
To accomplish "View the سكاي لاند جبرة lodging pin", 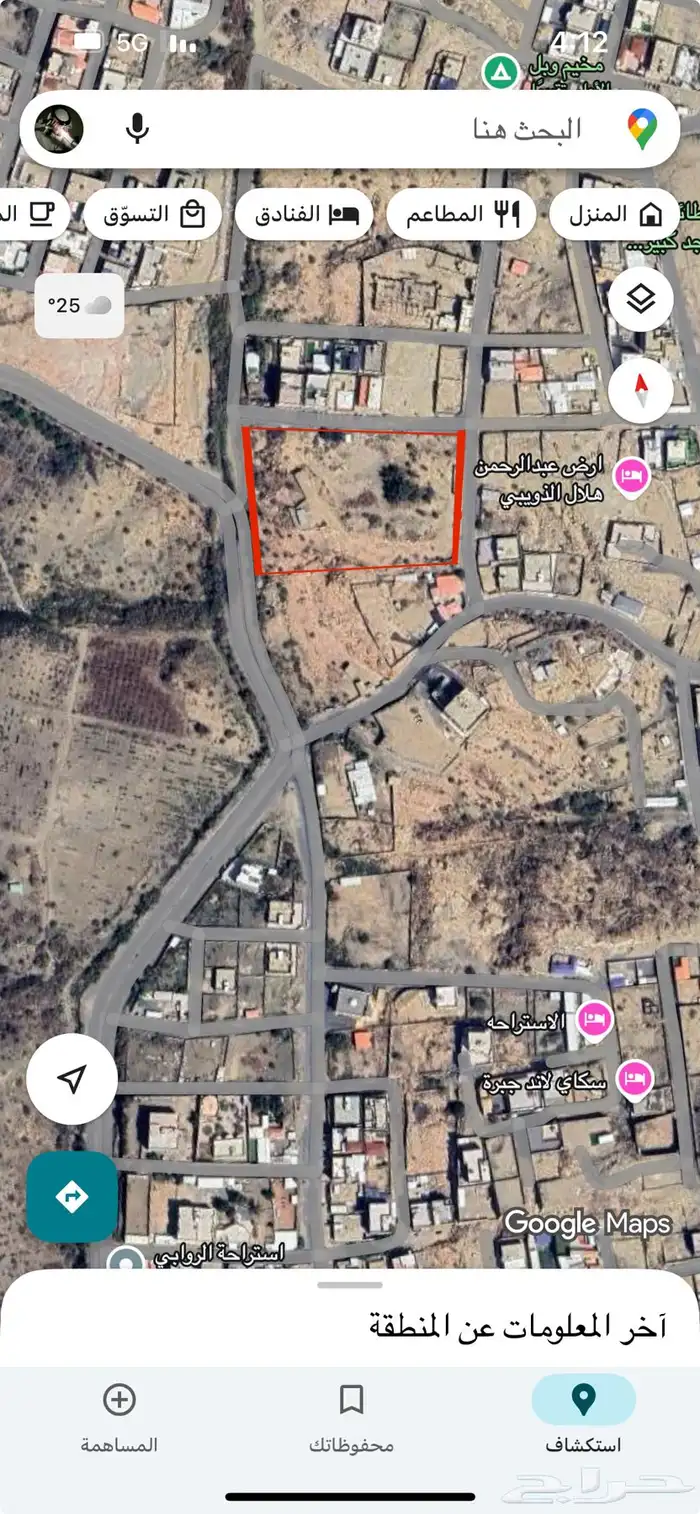I will click(x=634, y=1078).
